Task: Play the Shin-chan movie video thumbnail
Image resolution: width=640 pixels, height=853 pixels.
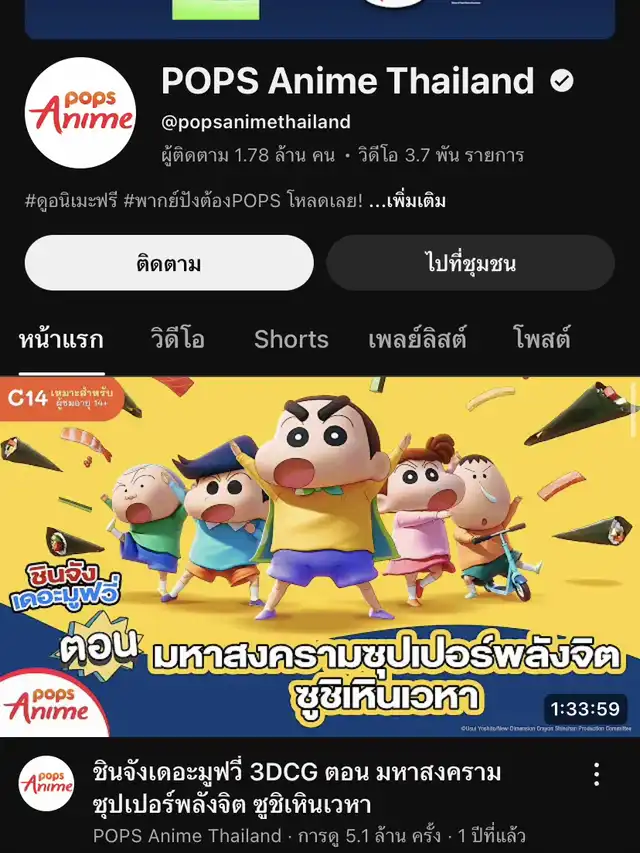Action: coord(320,556)
